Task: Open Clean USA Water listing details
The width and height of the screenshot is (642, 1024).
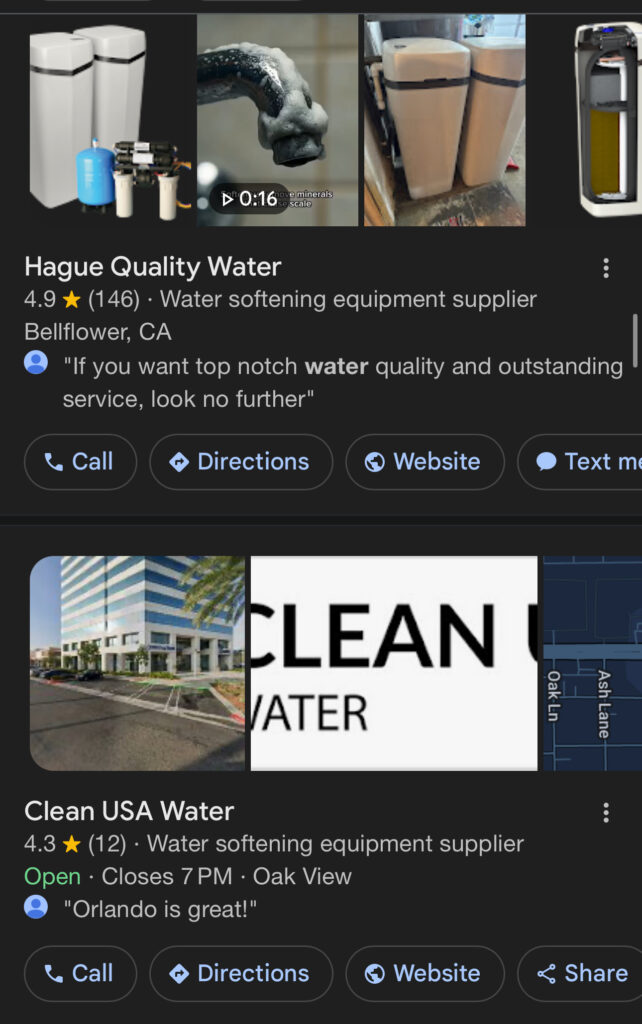Action: click(x=129, y=811)
